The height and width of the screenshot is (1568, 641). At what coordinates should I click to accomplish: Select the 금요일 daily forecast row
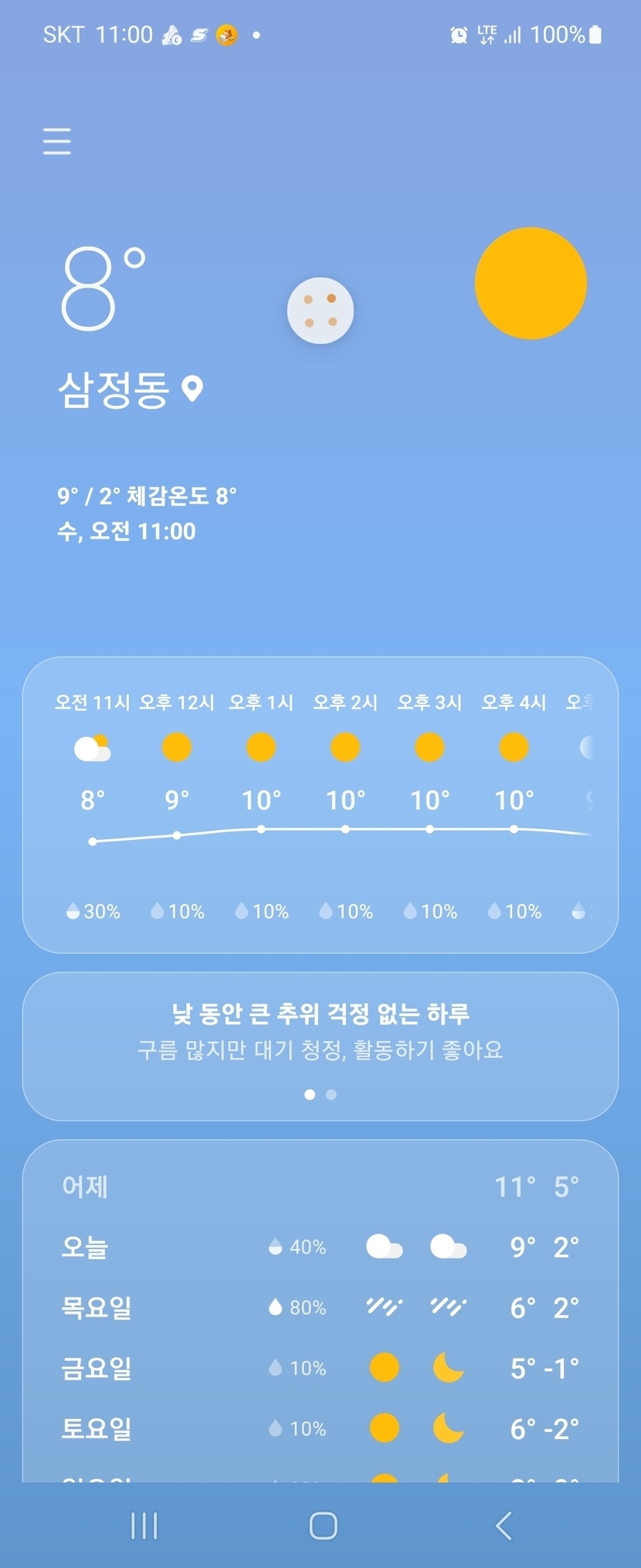coord(320,1367)
